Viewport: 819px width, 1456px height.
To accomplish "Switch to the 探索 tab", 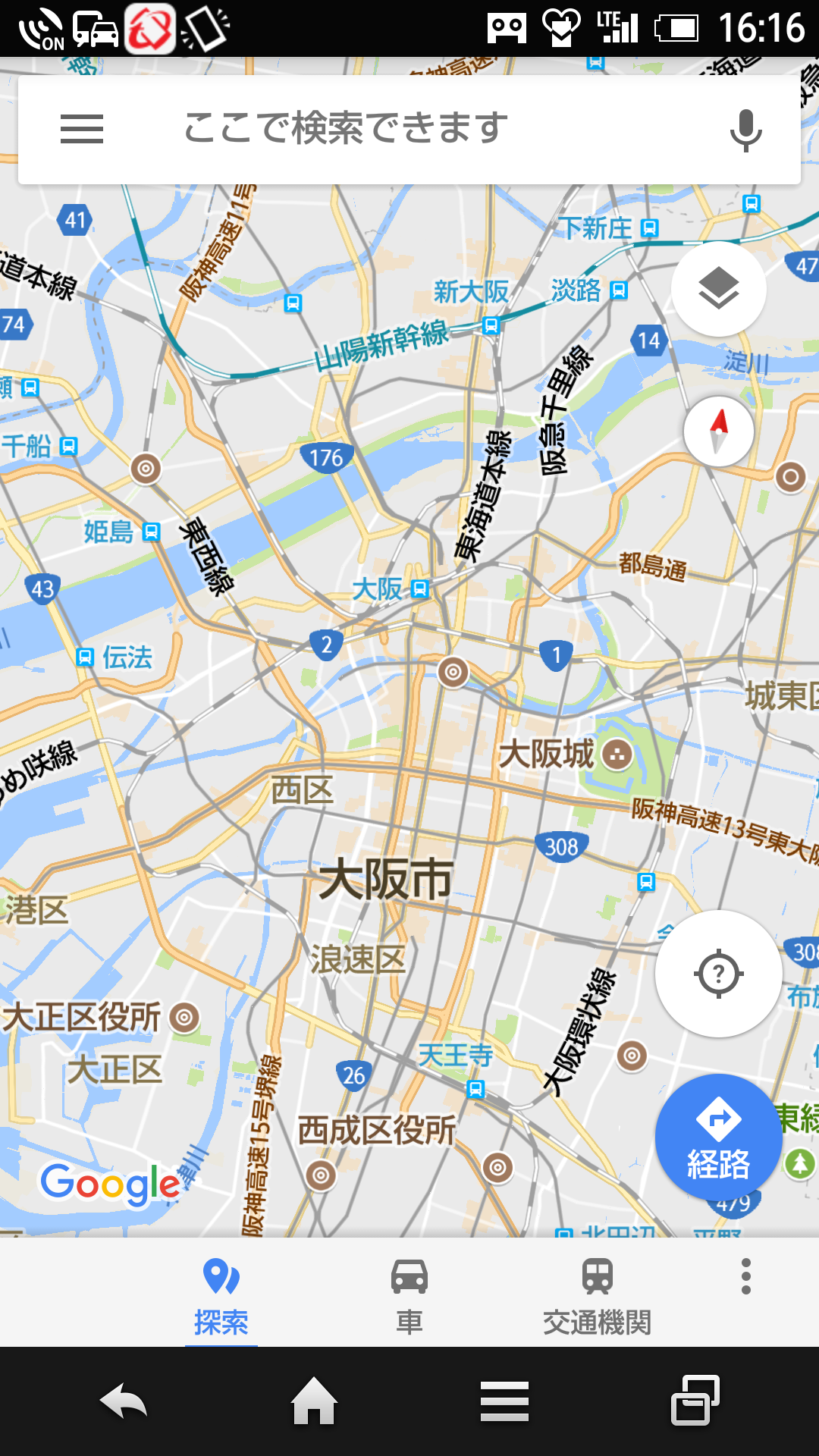I will pyautogui.click(x=221, y=1297).
